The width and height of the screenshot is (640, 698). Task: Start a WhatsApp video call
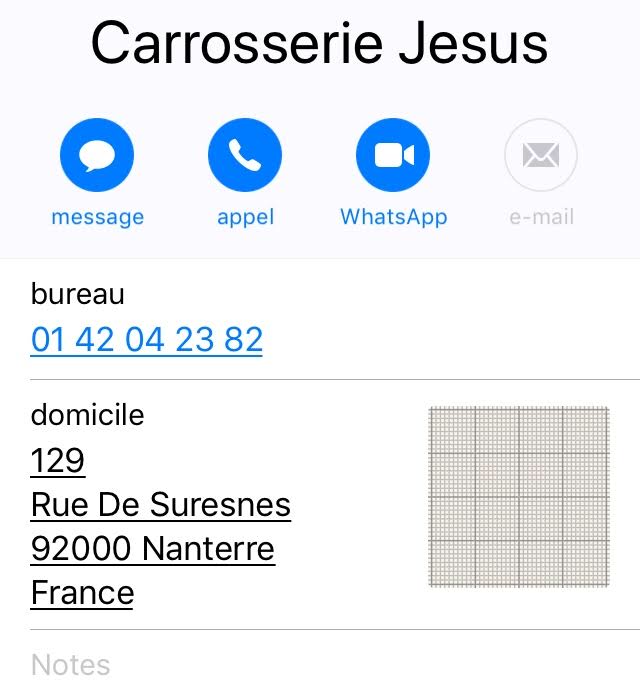point(393,156)
